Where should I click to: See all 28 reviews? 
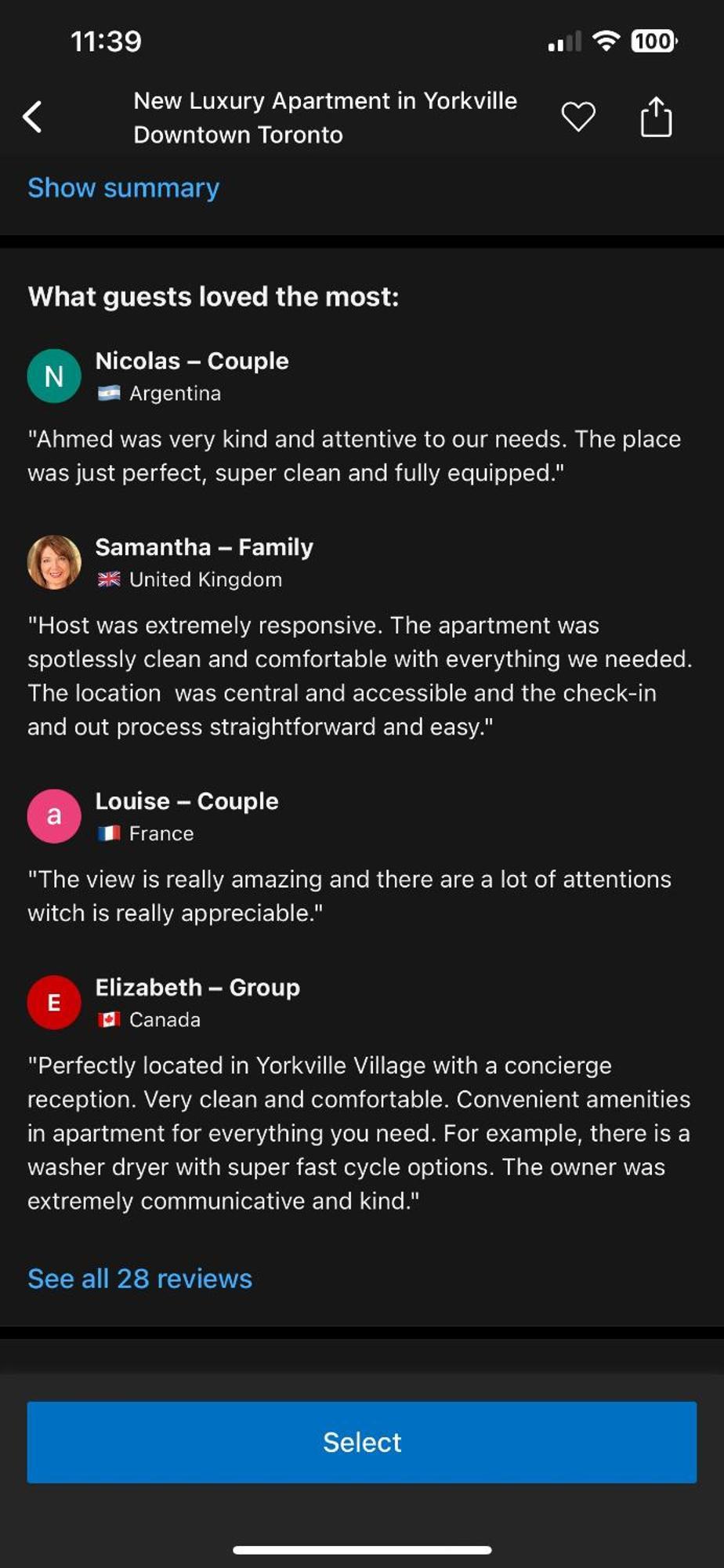click(140, 1279)
